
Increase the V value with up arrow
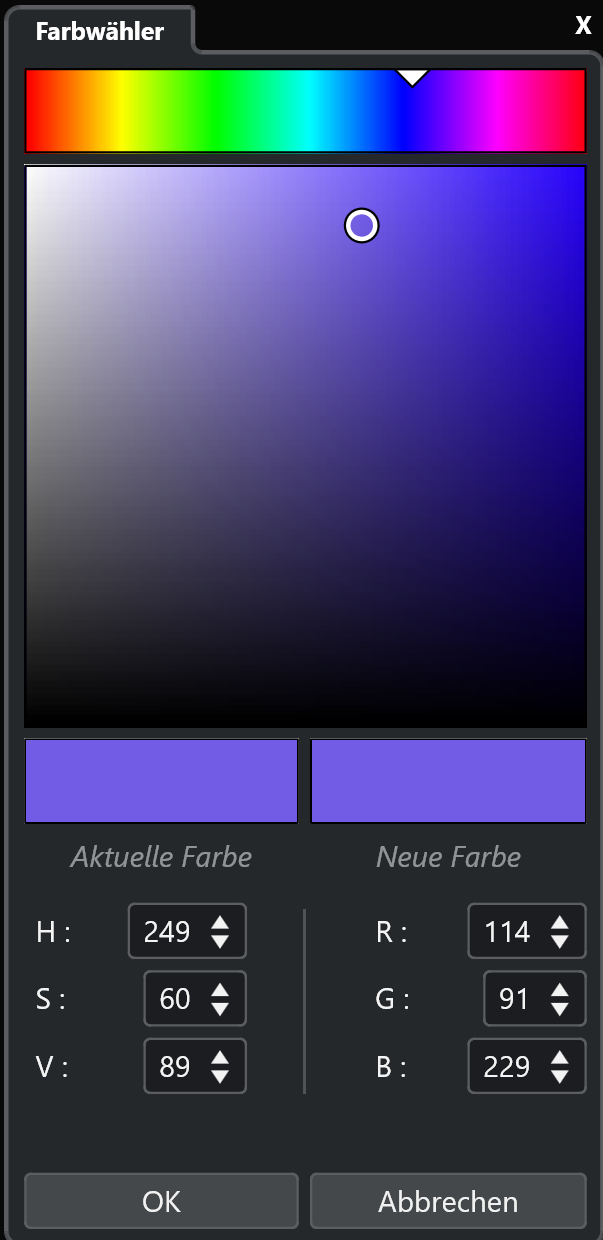[220, 1057]
